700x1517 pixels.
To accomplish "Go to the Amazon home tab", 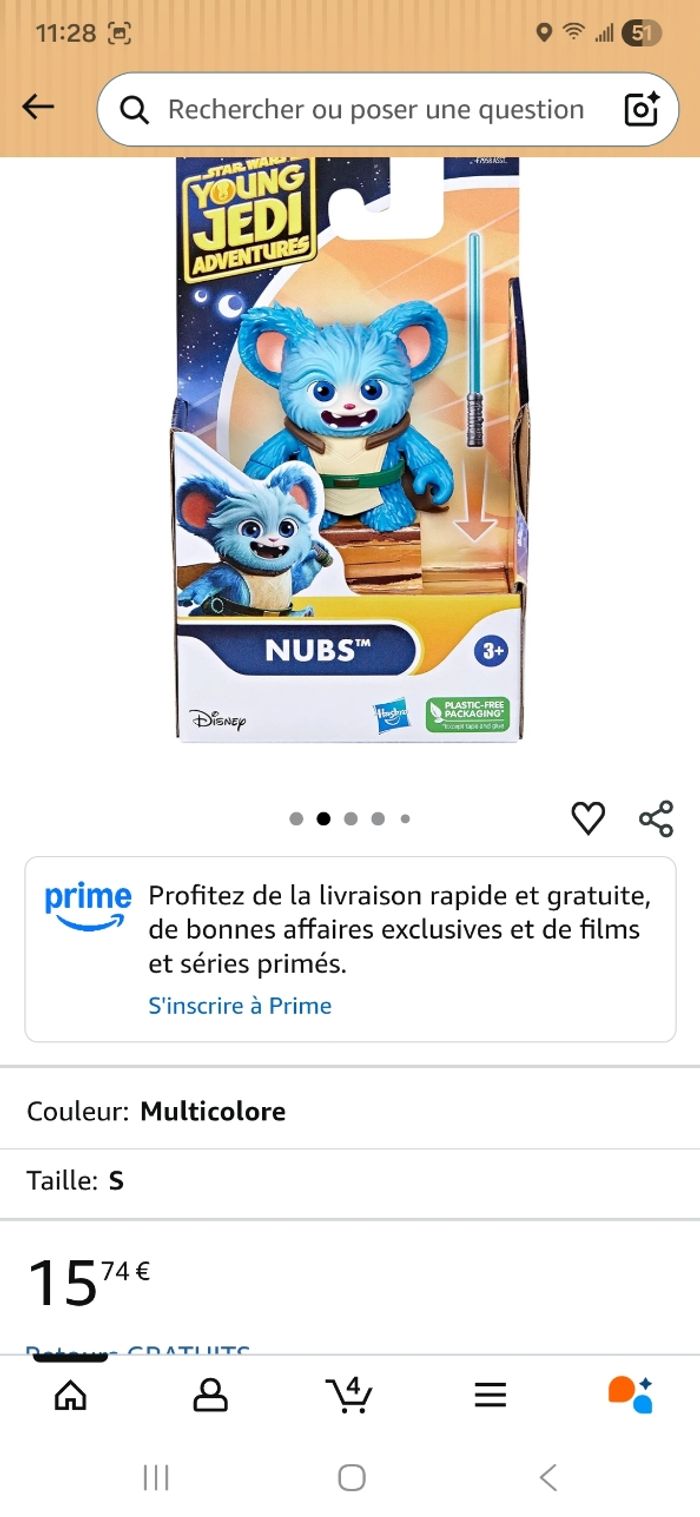I will click(70, 1395).
